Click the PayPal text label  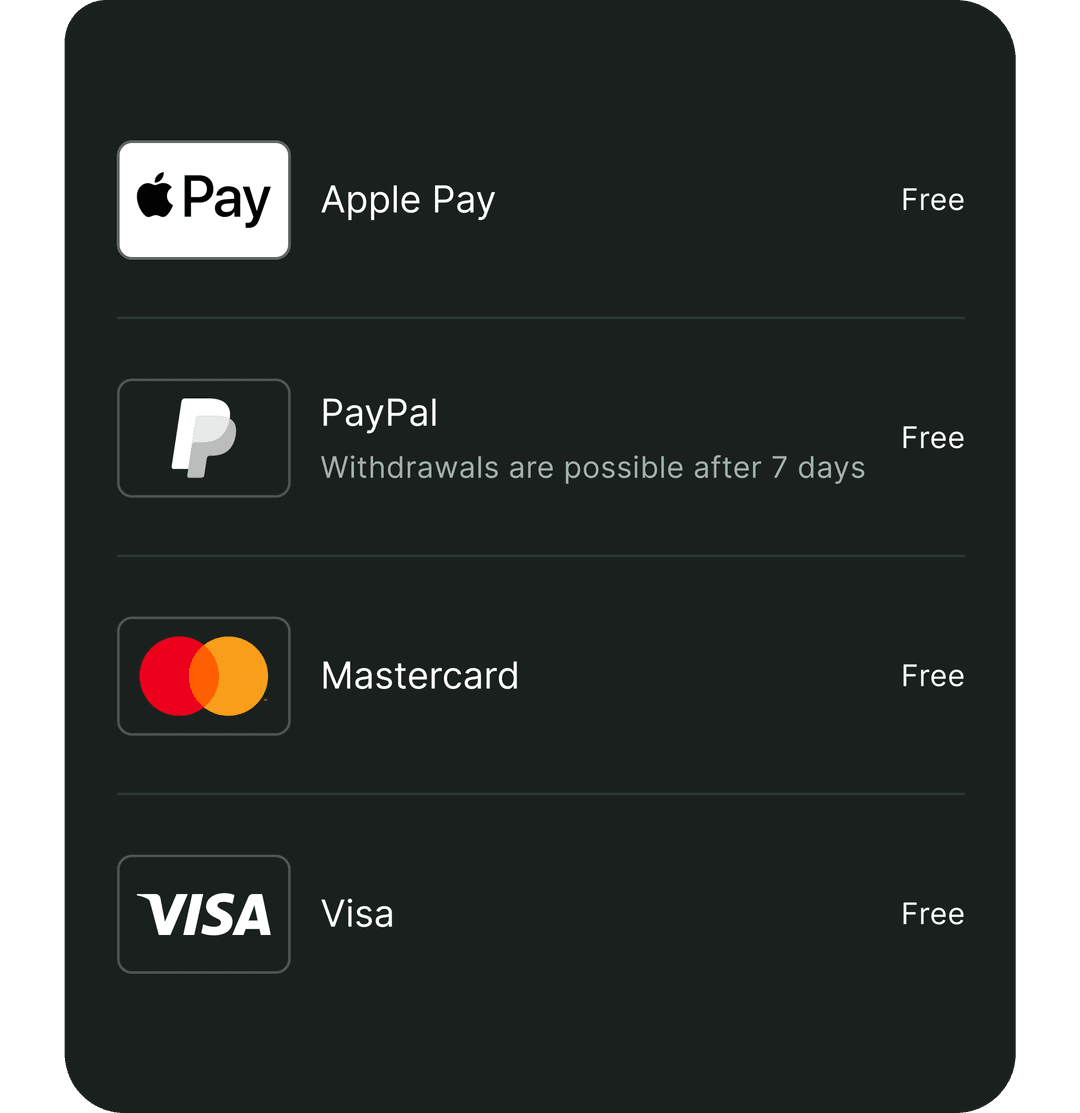[x=378, y=413]
